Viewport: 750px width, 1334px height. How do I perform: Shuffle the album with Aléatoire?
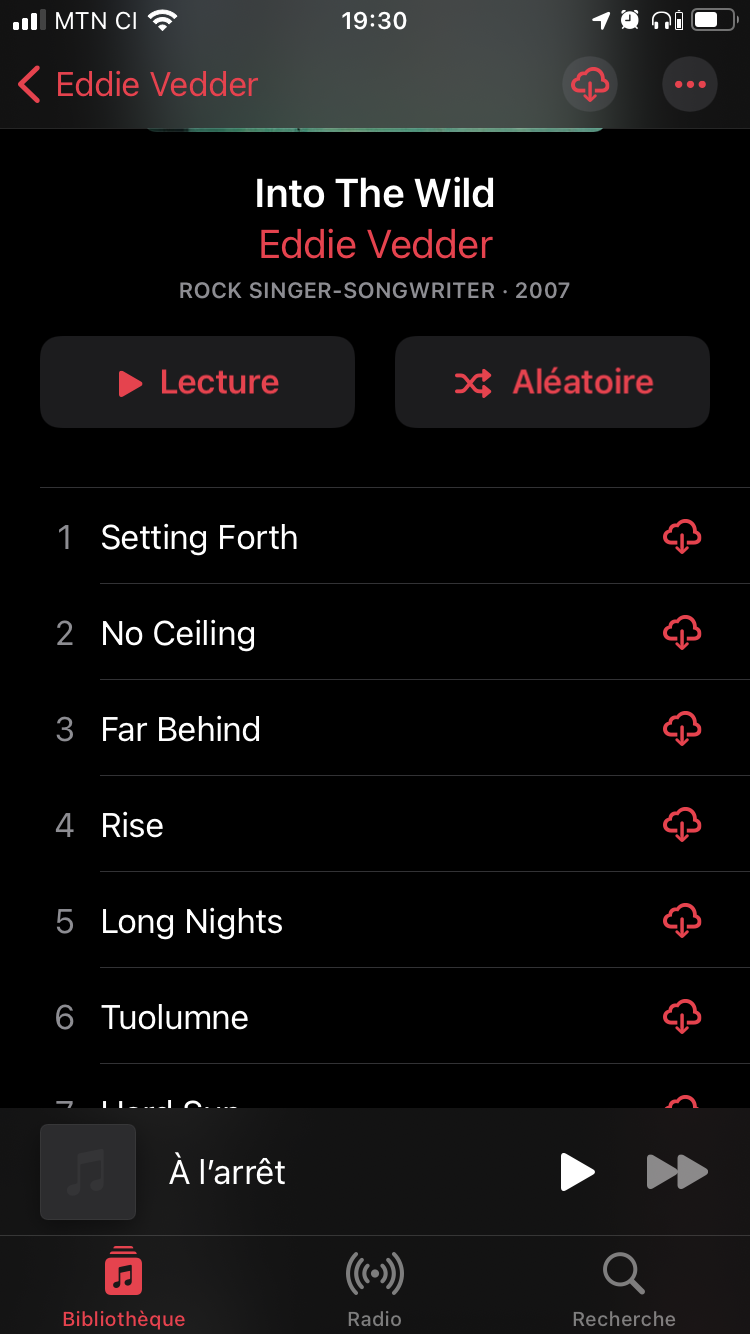click(552, 382)
